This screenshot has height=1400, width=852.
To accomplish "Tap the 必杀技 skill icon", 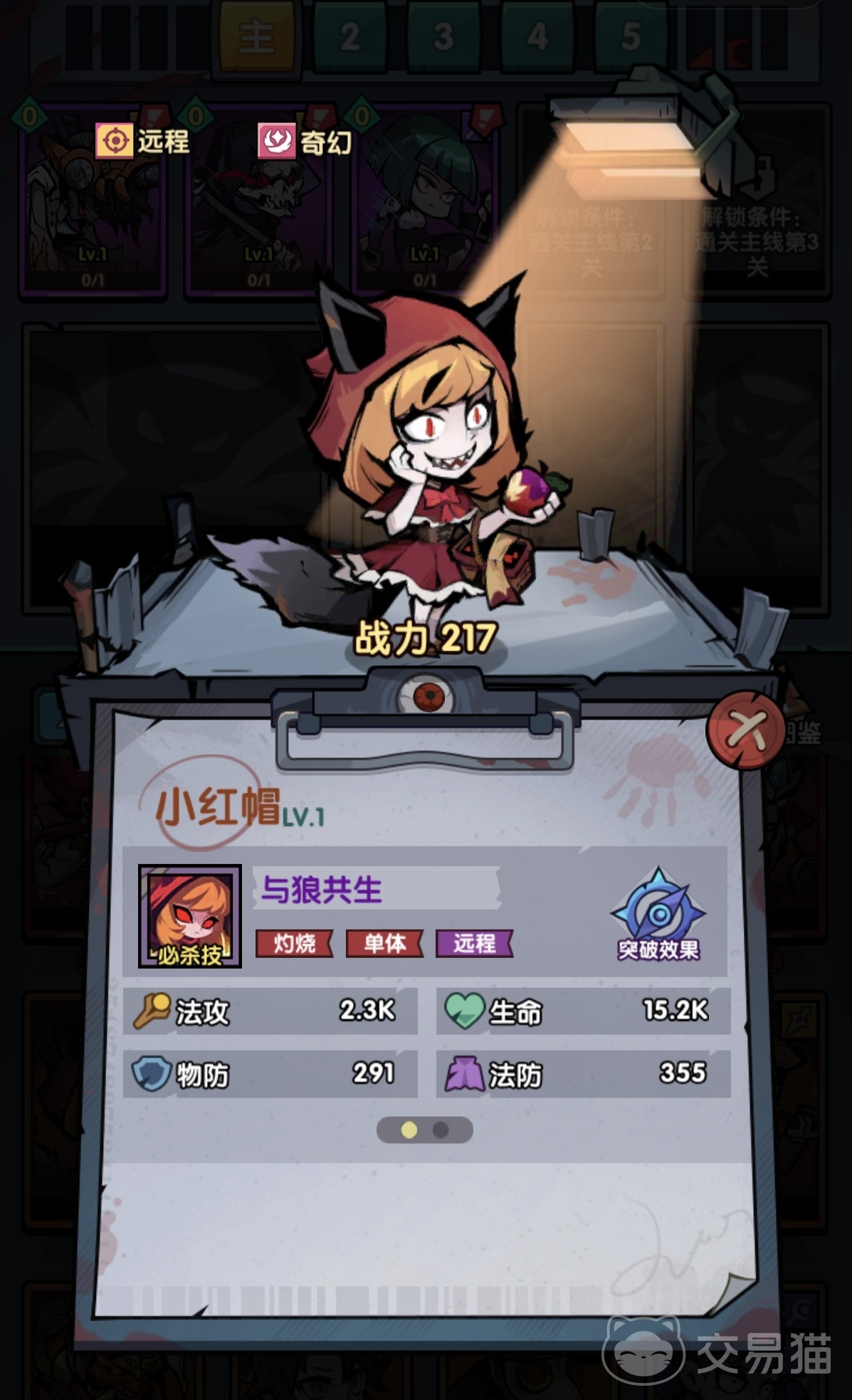I will [190, 916].
